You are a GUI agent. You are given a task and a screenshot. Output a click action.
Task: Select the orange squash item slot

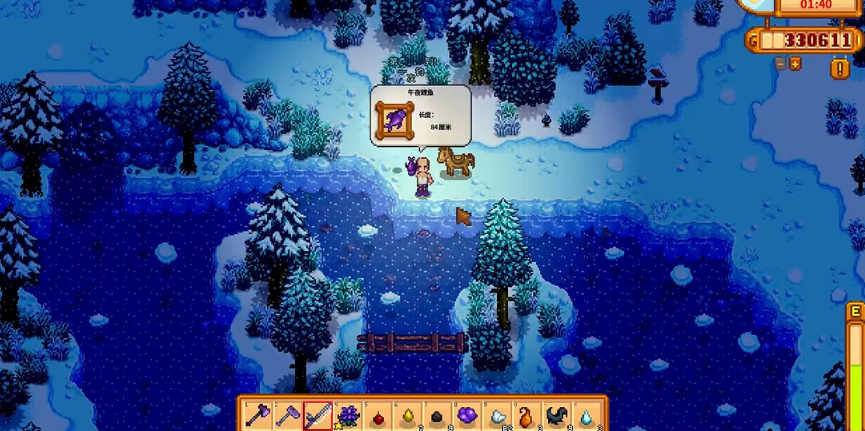click(527, 415)
